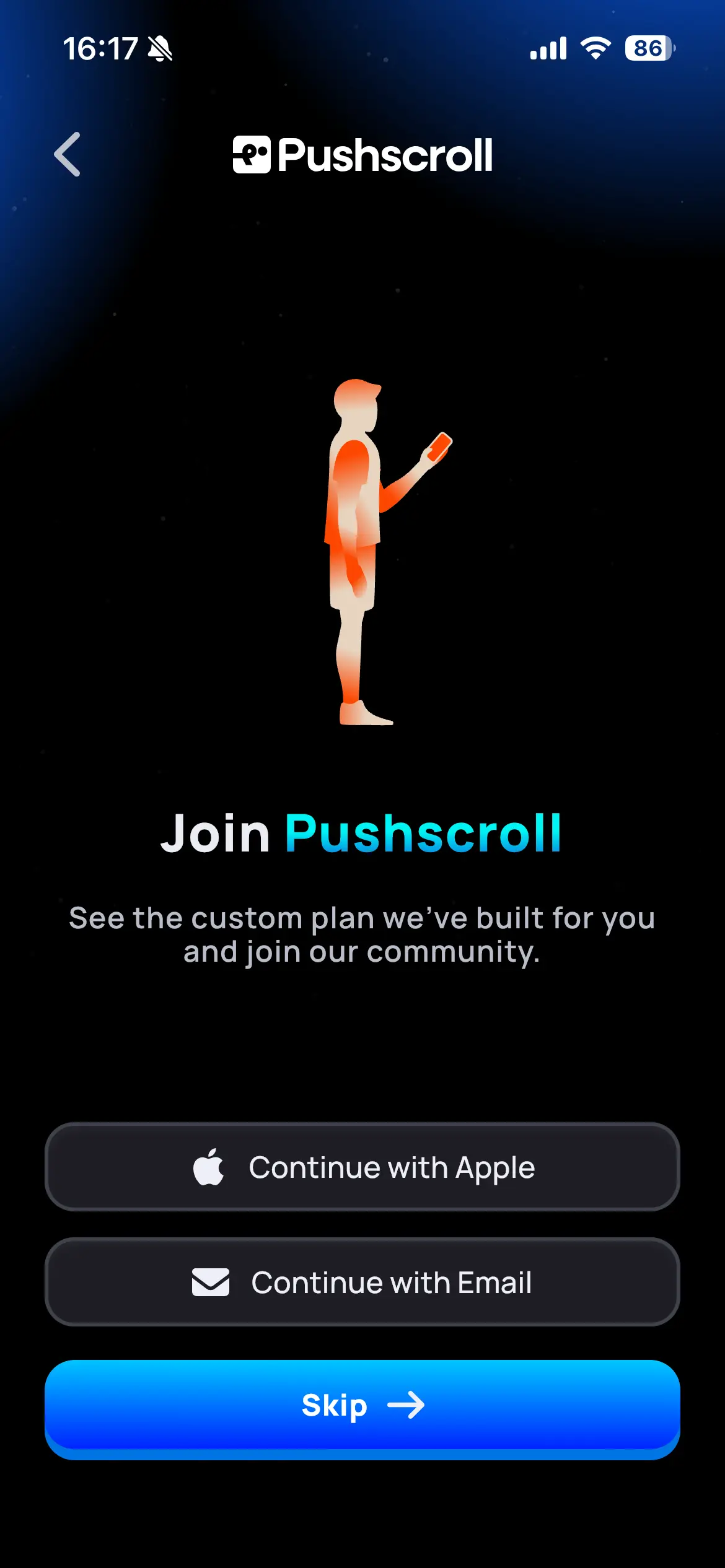
Task: Skip the sign-up step
Action: [x=362, y=1406]
